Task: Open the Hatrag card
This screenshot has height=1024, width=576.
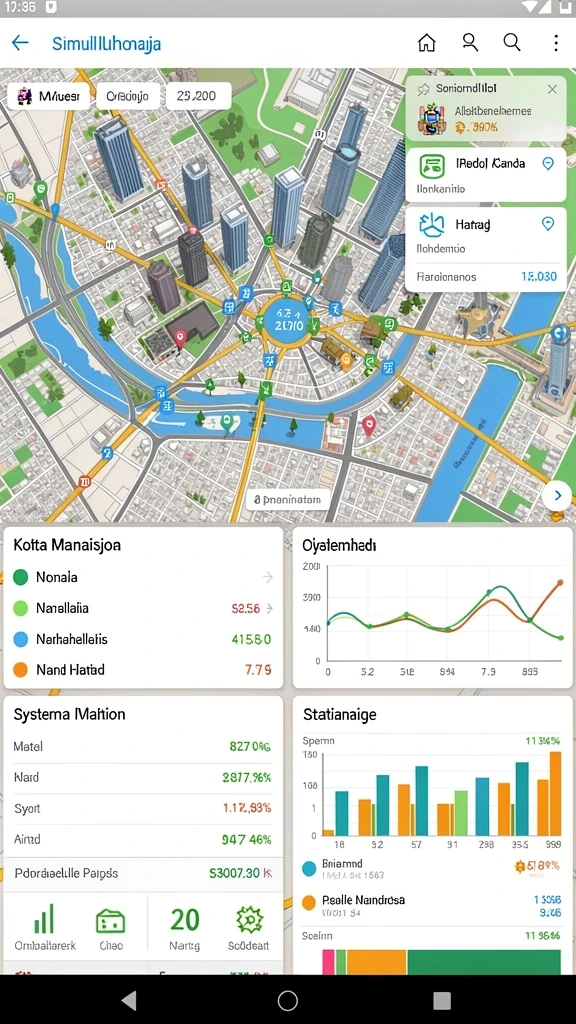Action: point(486,249)
